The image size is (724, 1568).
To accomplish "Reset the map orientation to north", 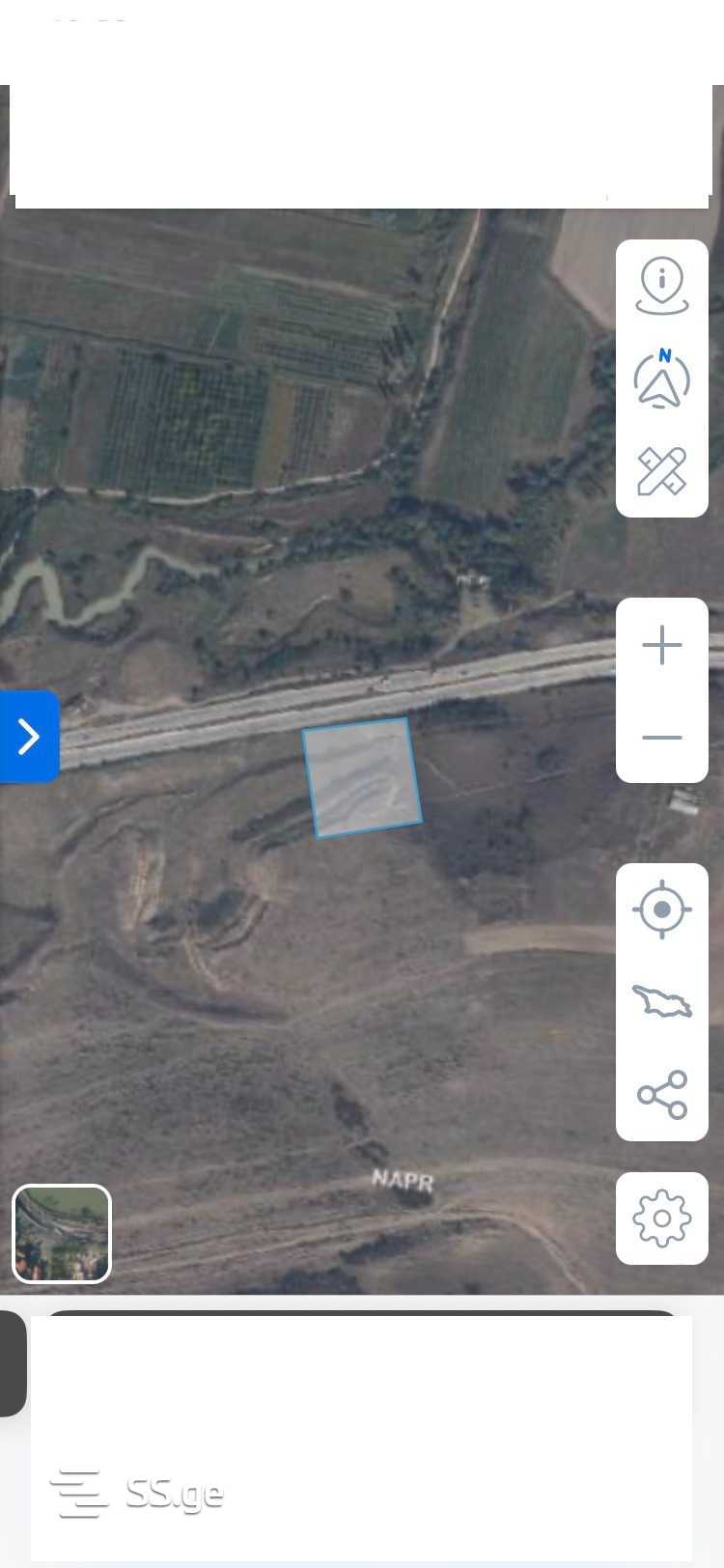I will pyautogui.click(x=662, y=378).
